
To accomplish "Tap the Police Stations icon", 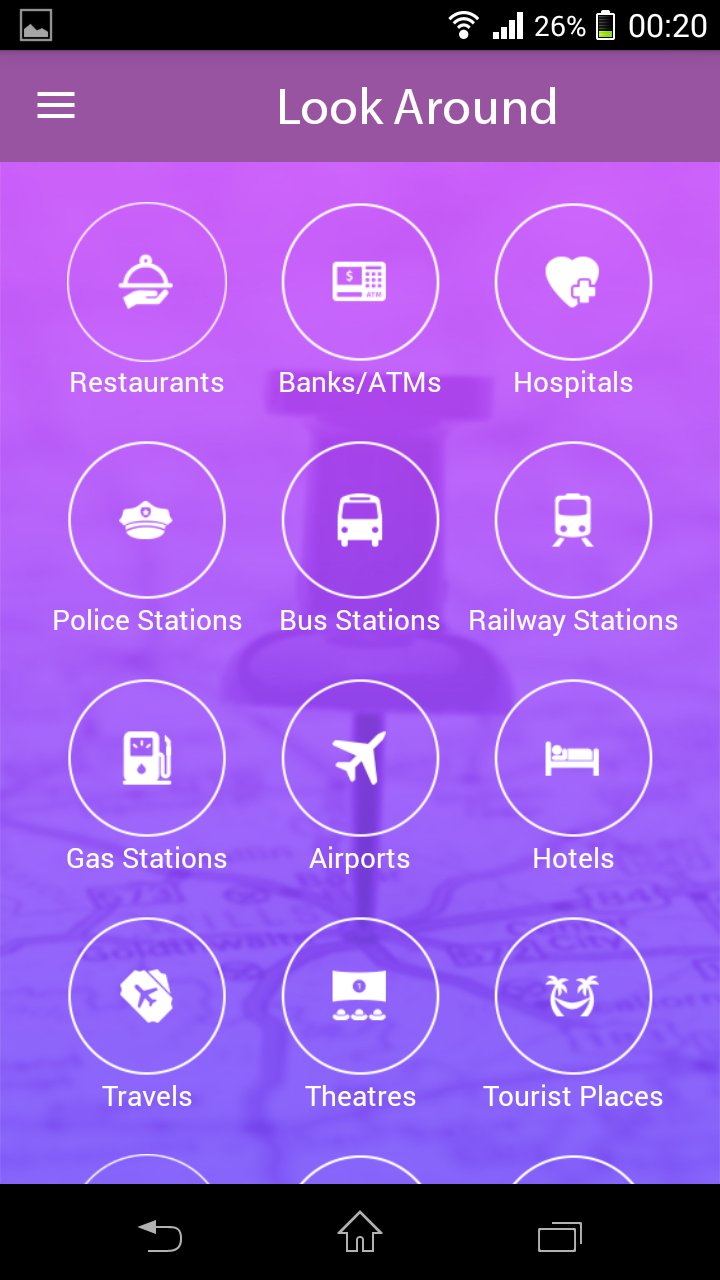I will [x=147, y=520].
